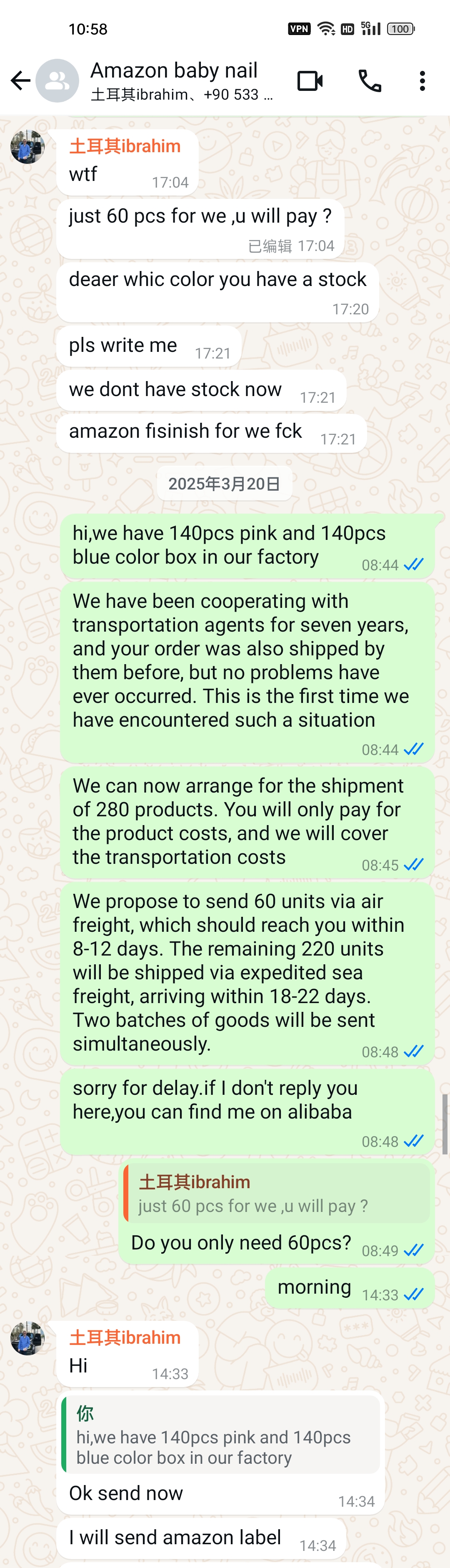Start a video call with the group
The width and height of the screenshot is (450, 1568).
pos(310,80)
